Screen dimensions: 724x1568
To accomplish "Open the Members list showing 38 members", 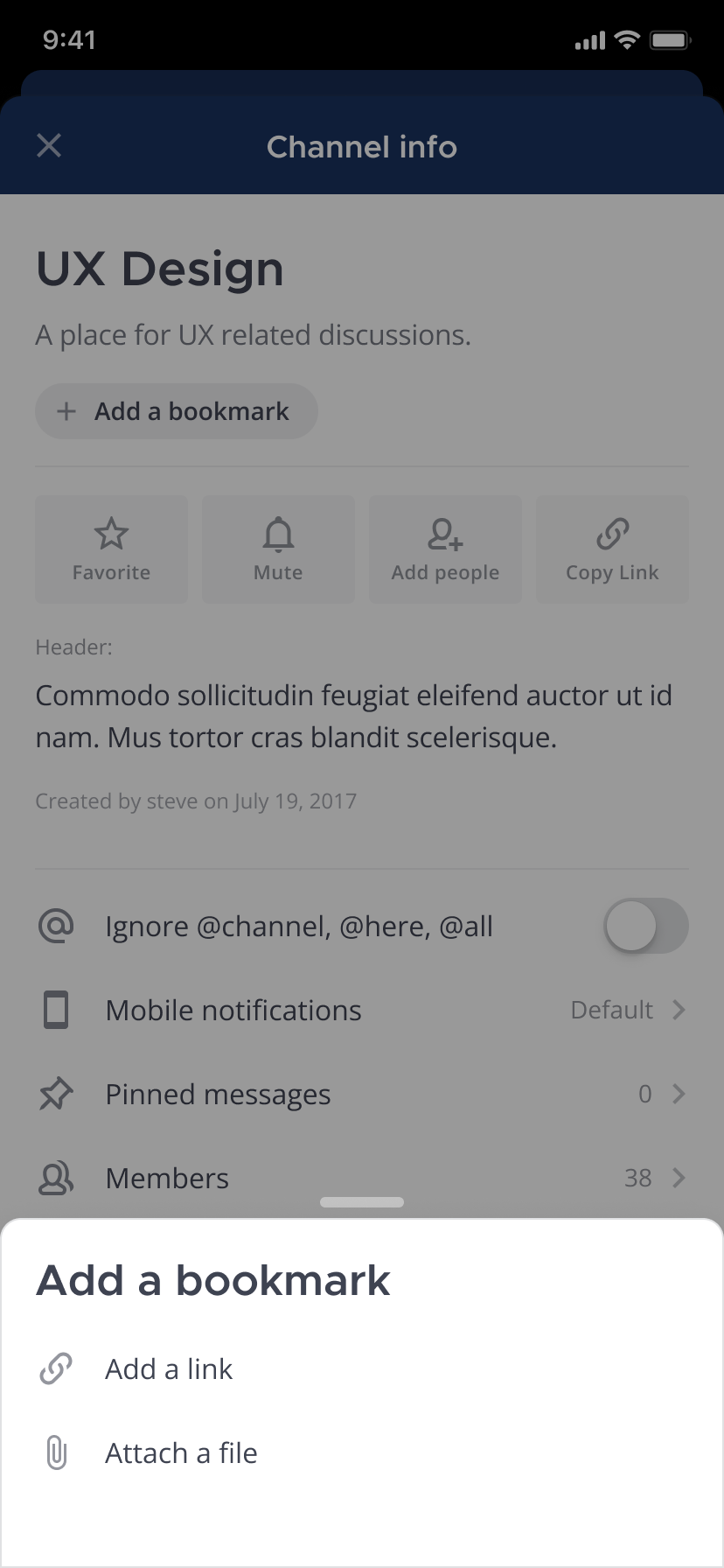I will pos(362,1178).
